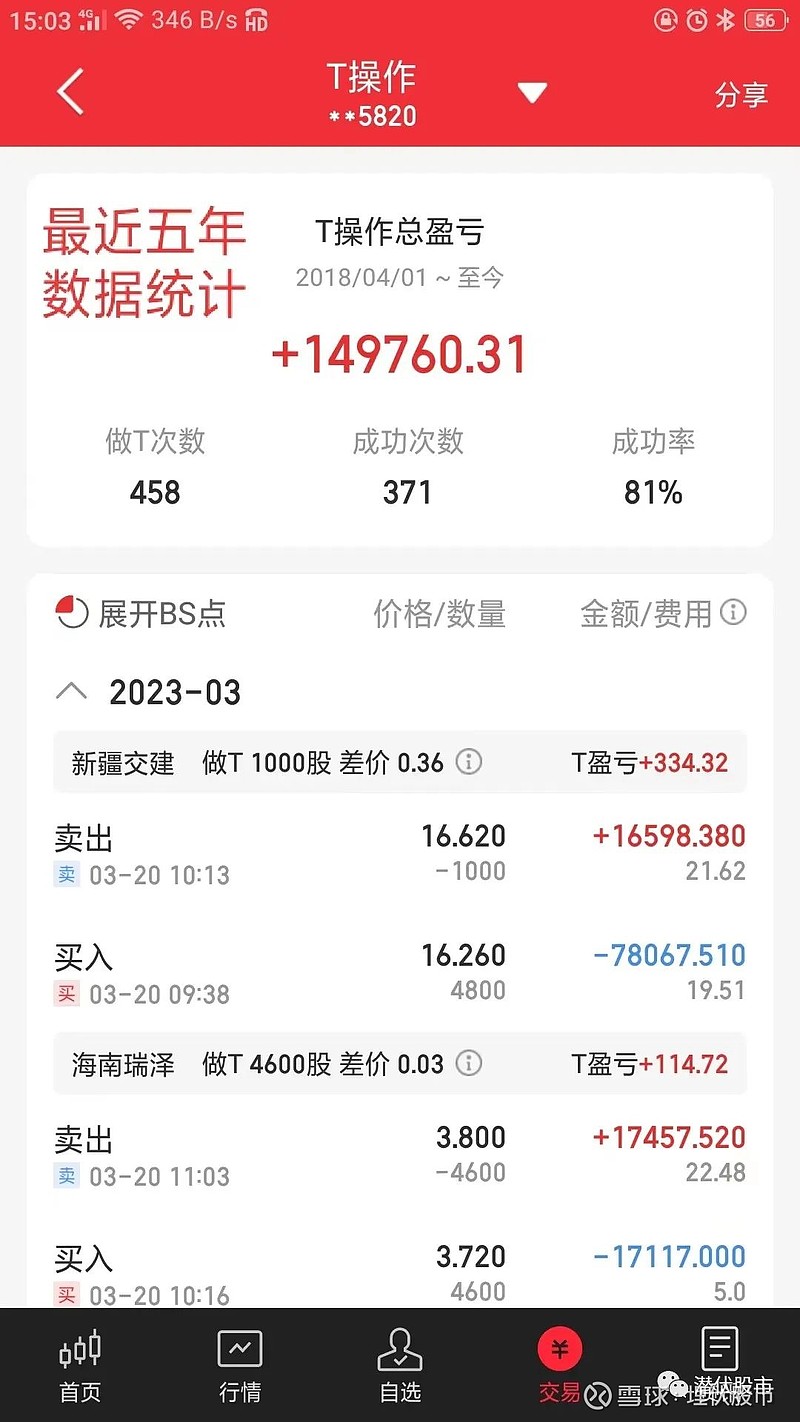The image size is (800, 1422).
Task: Switch to the 行情 tab
Action: [240, 1366]
